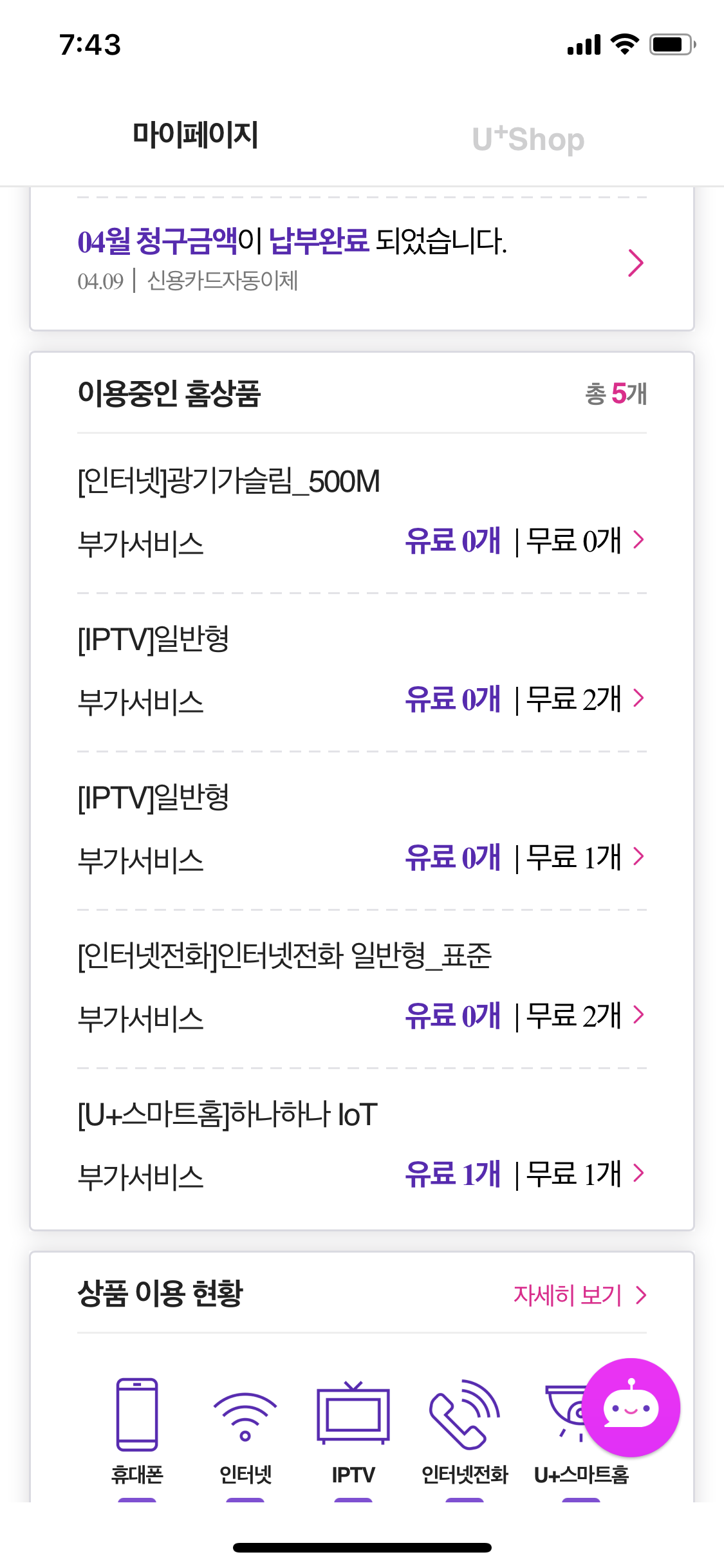View IPTV 일반형 add-ons with 무료 2개

click(362, 700)
